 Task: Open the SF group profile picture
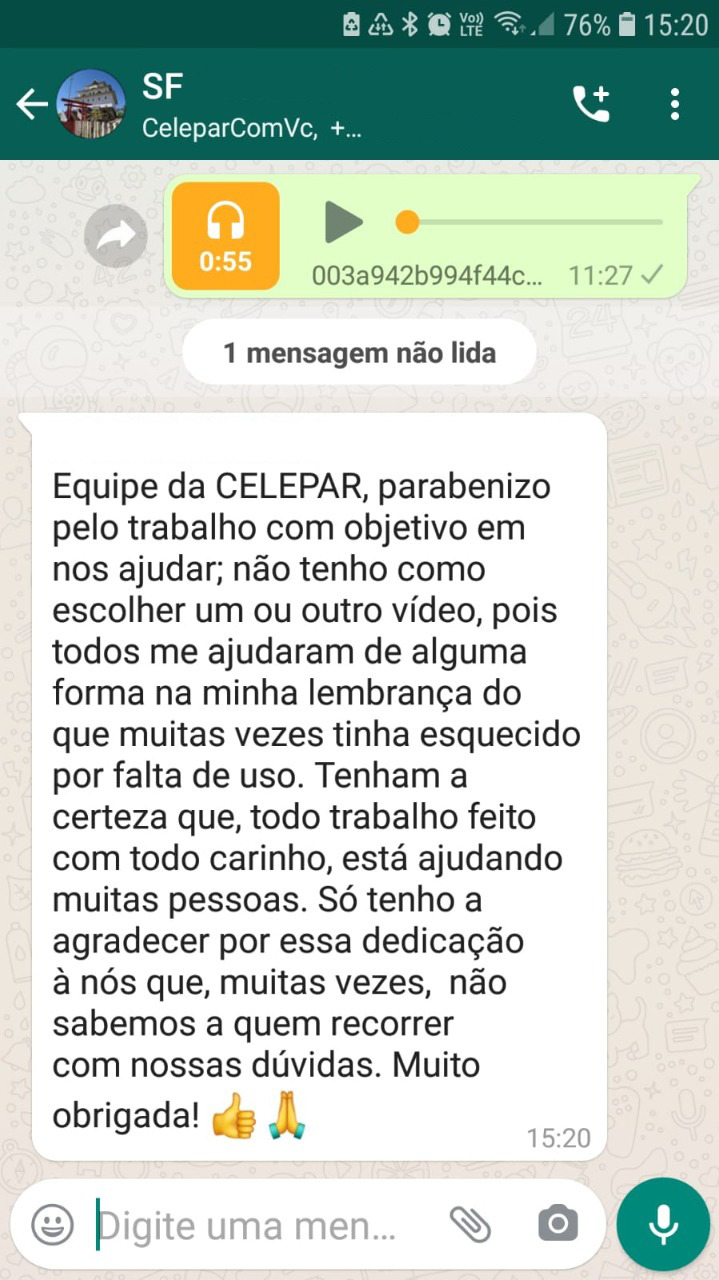[x=91, y=104]
